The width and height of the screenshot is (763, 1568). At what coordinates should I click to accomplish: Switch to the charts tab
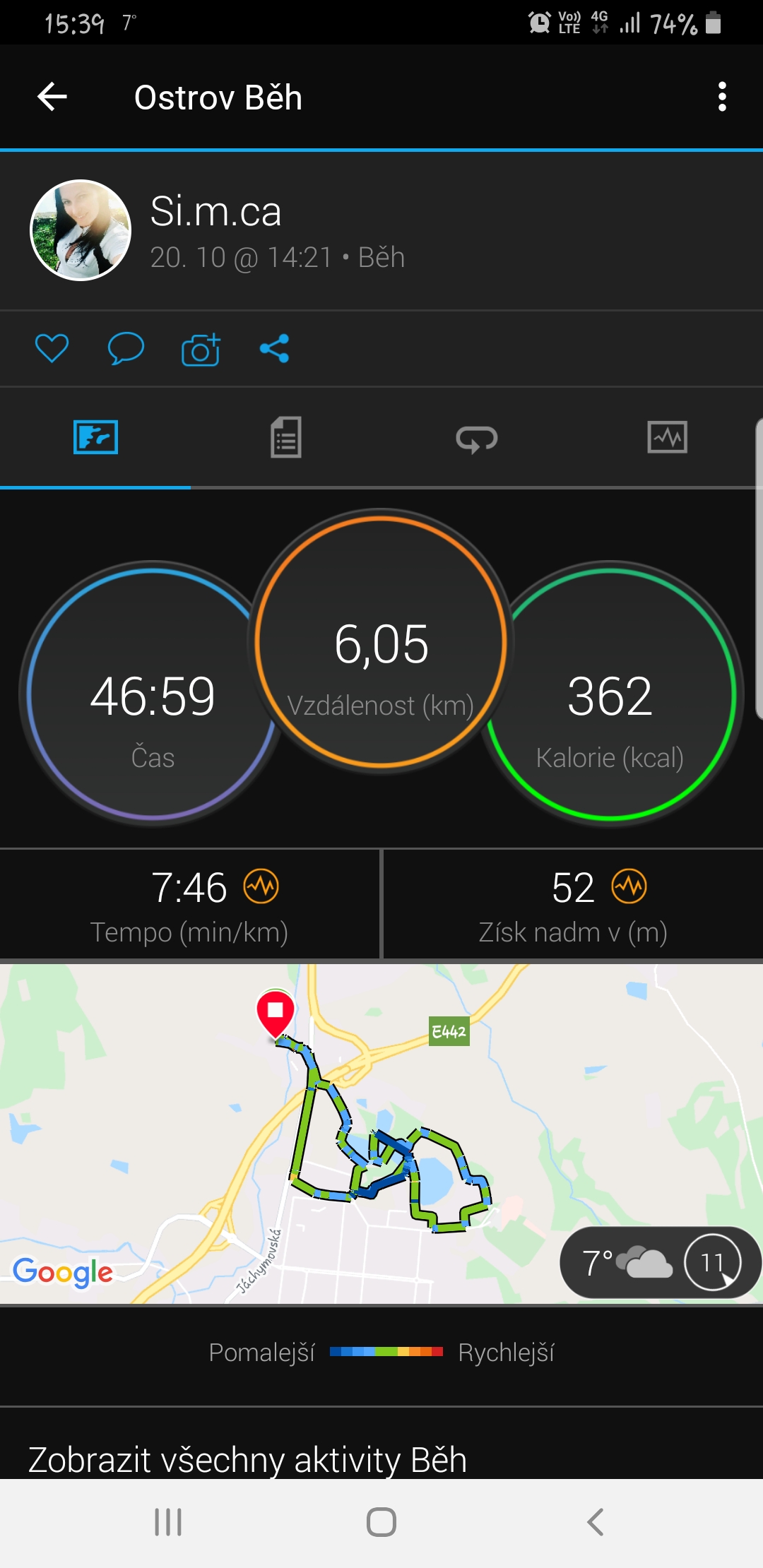coord(668,437)
